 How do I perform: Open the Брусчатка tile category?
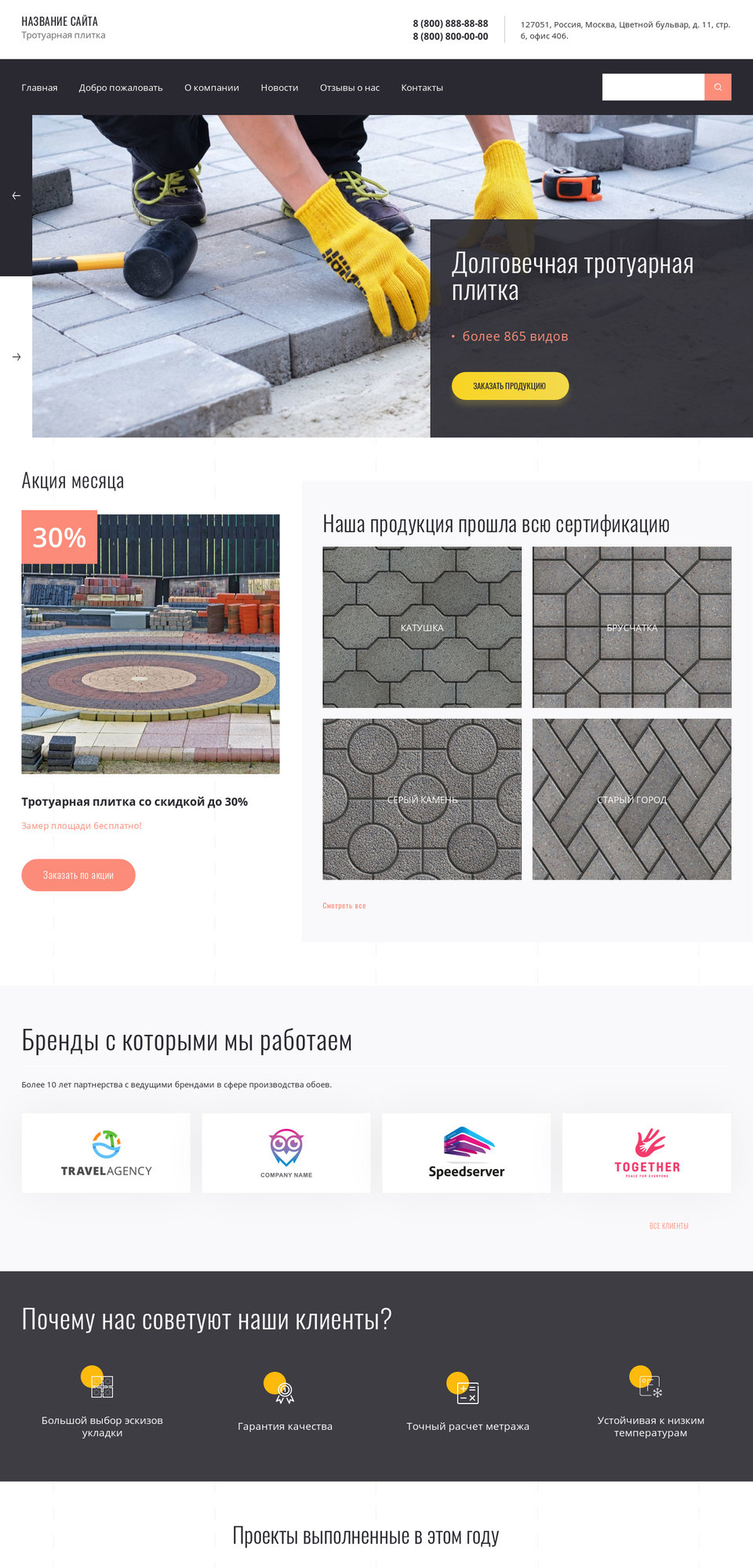click(x=632, y=627)
